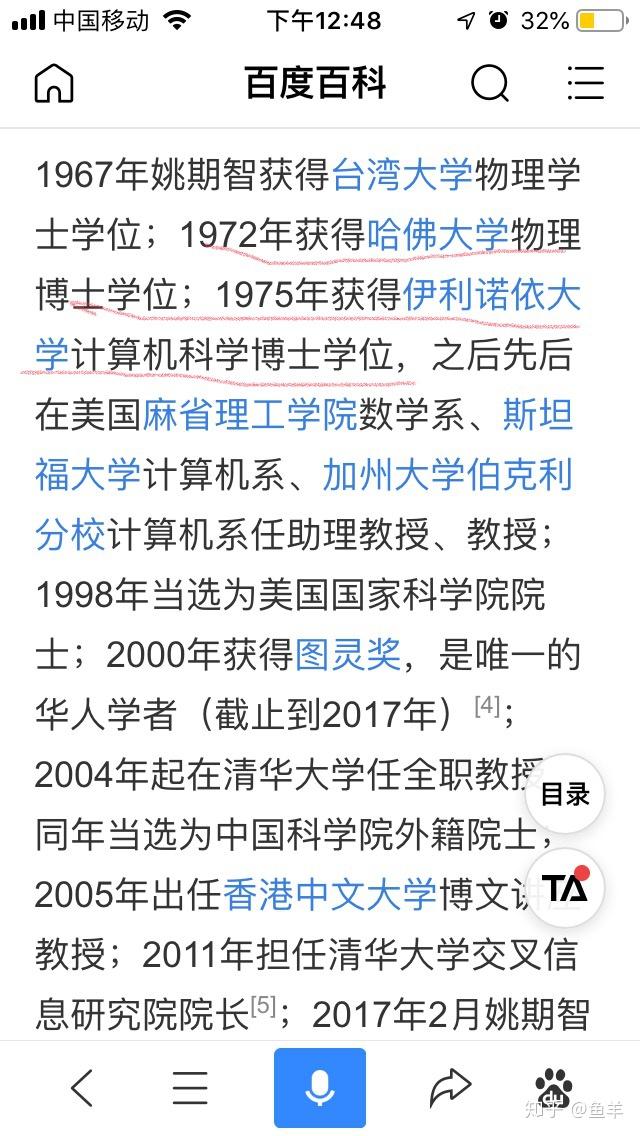Screen dimensions: 640x1136
Task: Share this page using the arrow icon
Action: pyautogui.click(x=450, y=1087)
